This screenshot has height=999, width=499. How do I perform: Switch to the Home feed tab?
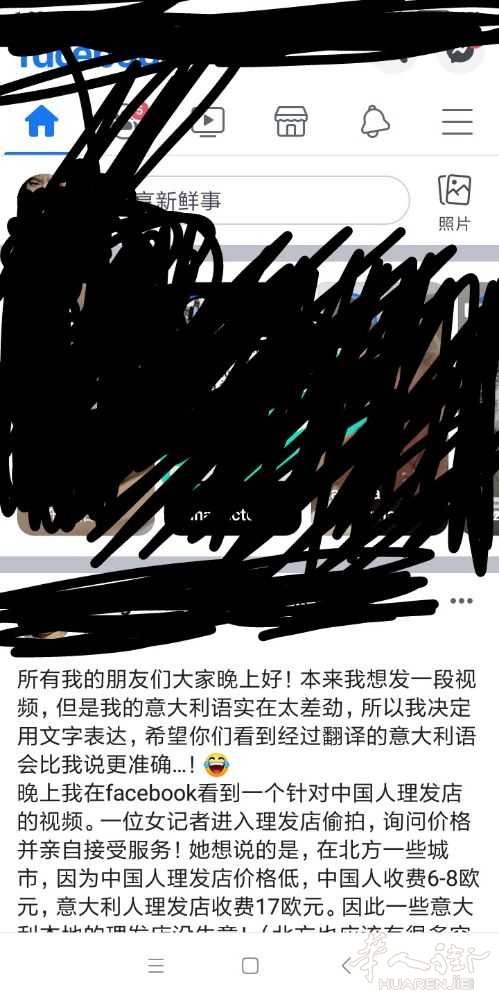click(41, 121)
